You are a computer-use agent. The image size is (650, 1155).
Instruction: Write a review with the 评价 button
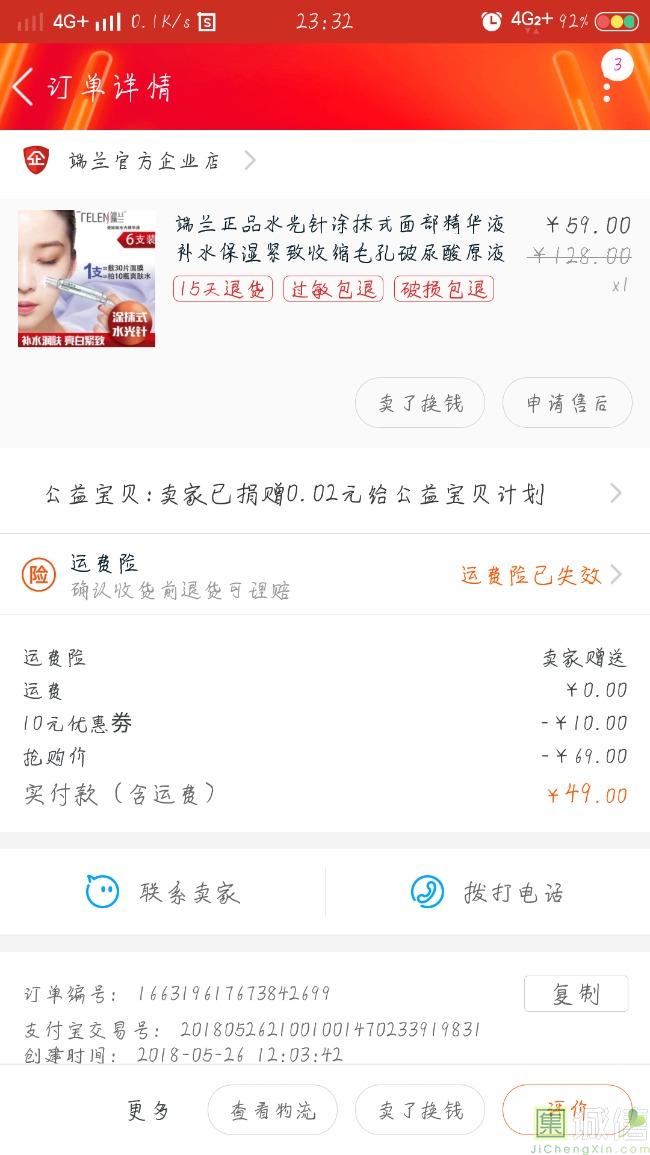click(x=567, y=1108)
